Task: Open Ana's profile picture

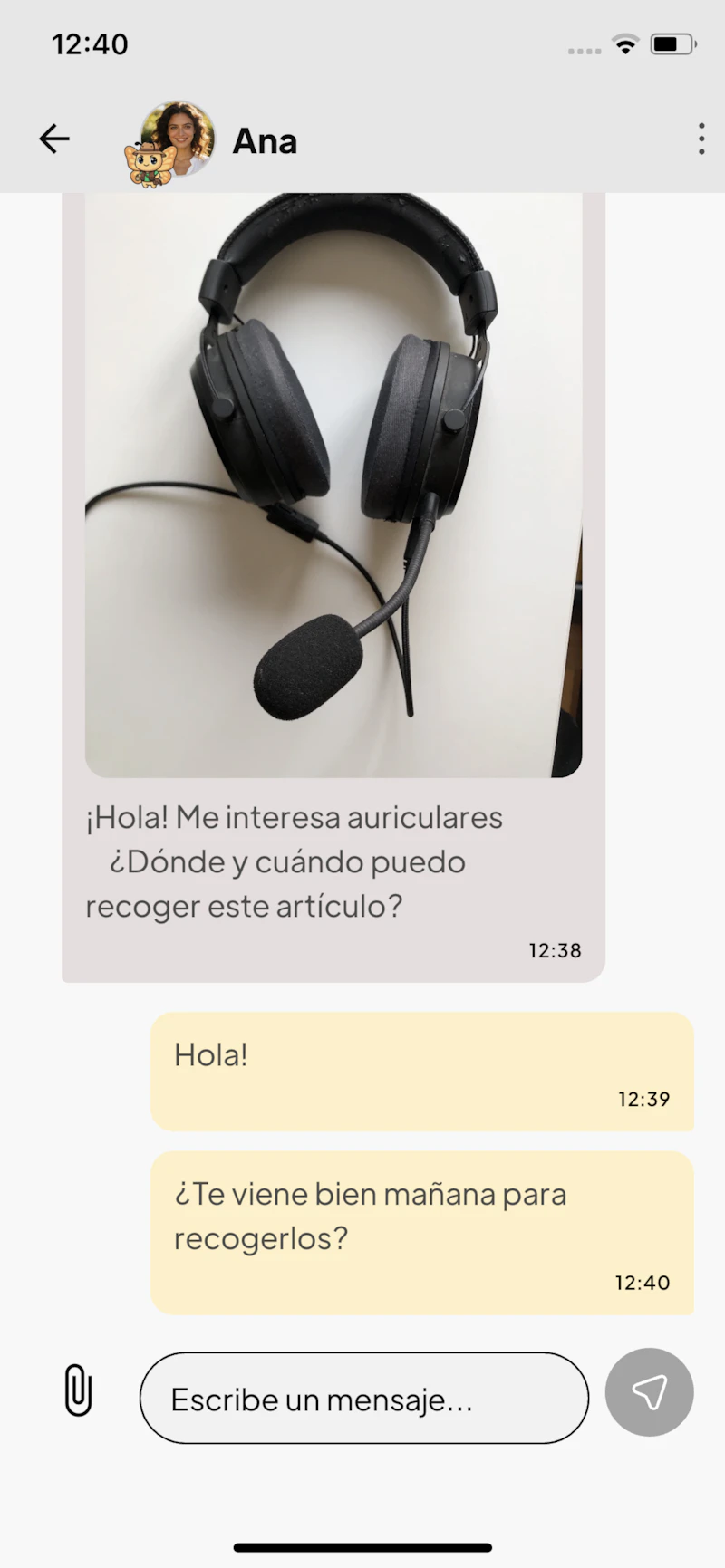Action: pos(177,139)
